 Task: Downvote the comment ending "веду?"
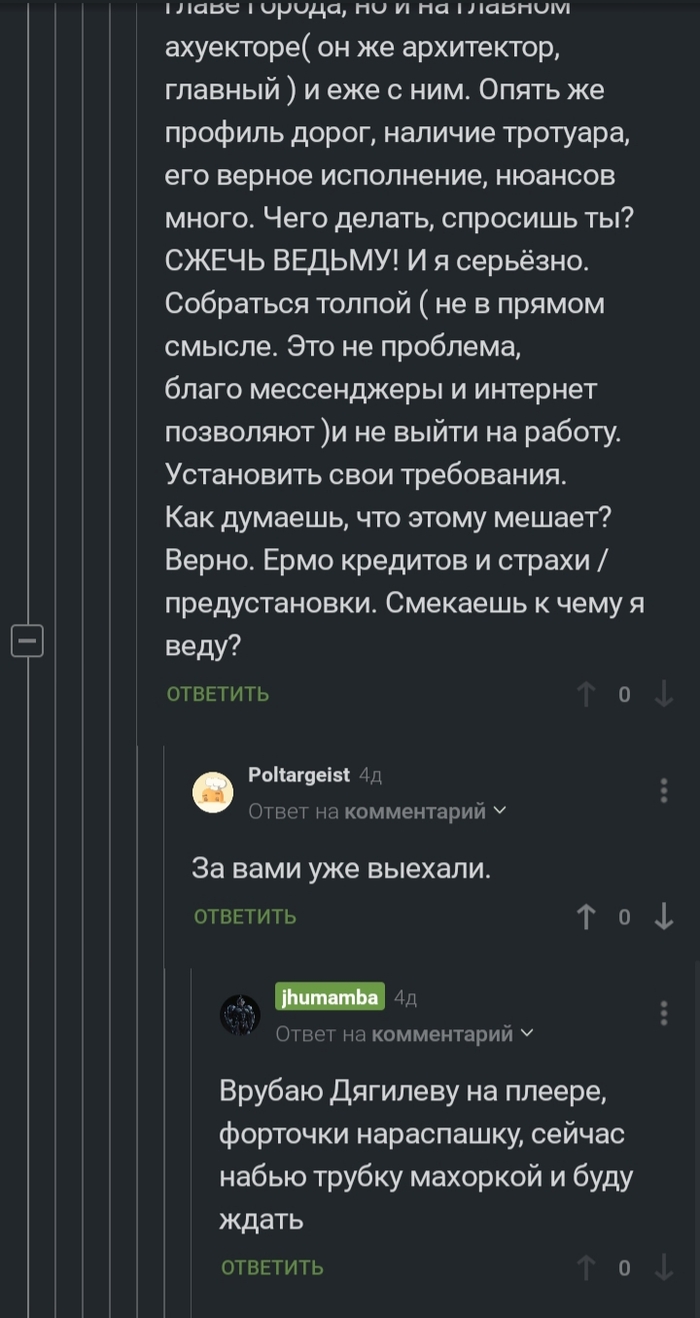click(x=664, y=694)
